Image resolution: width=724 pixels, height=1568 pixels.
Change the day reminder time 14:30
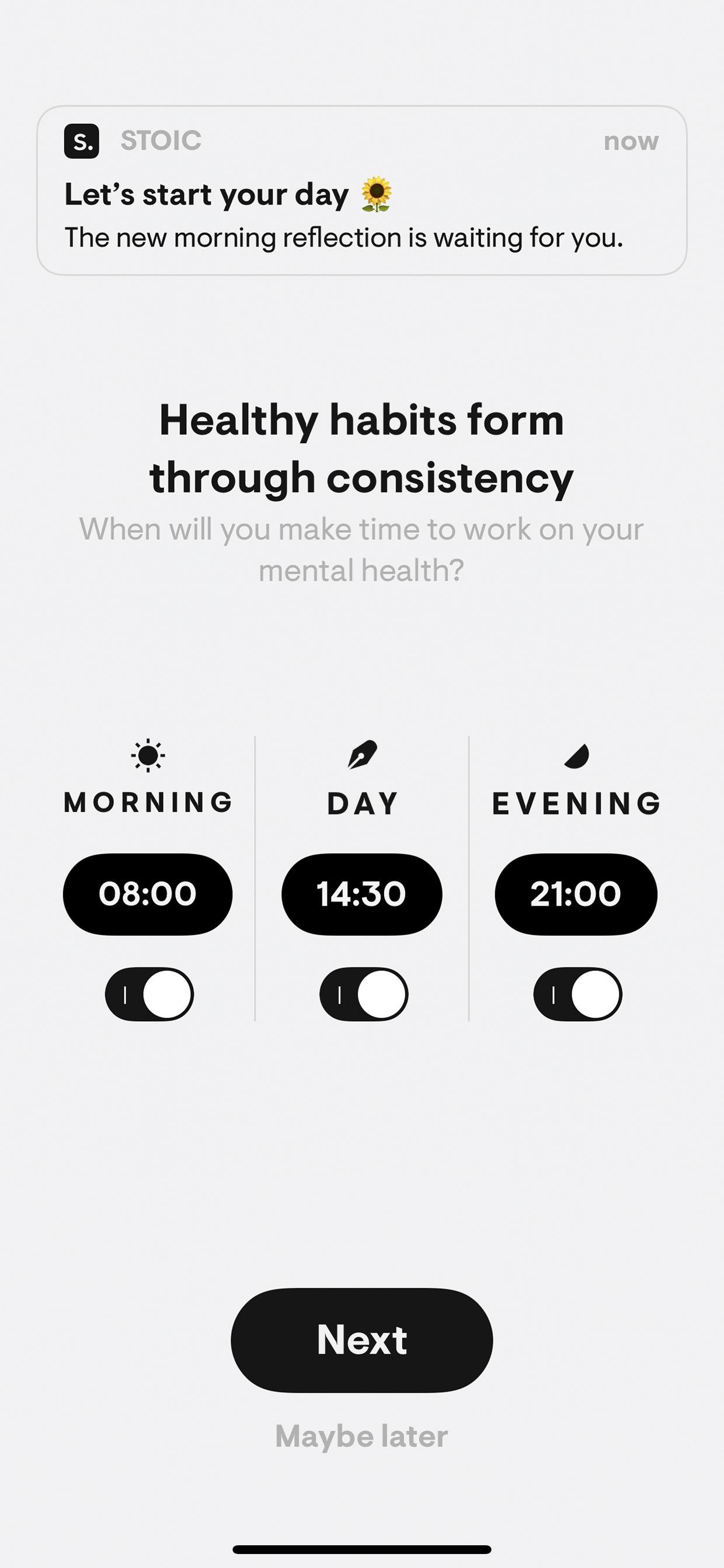coord(361,894)
